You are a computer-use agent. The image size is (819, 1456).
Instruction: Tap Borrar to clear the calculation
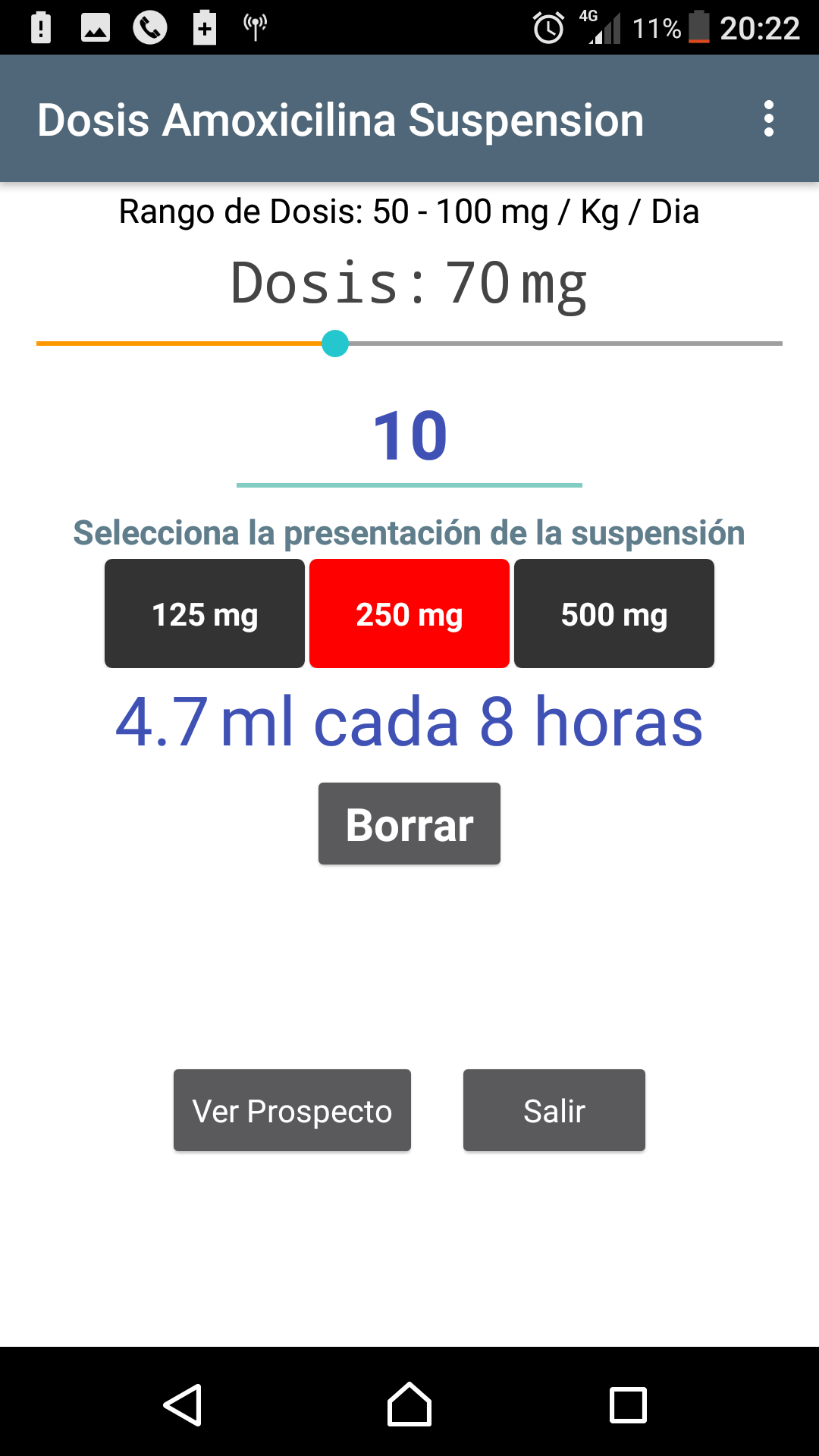(x=409, y=824)
